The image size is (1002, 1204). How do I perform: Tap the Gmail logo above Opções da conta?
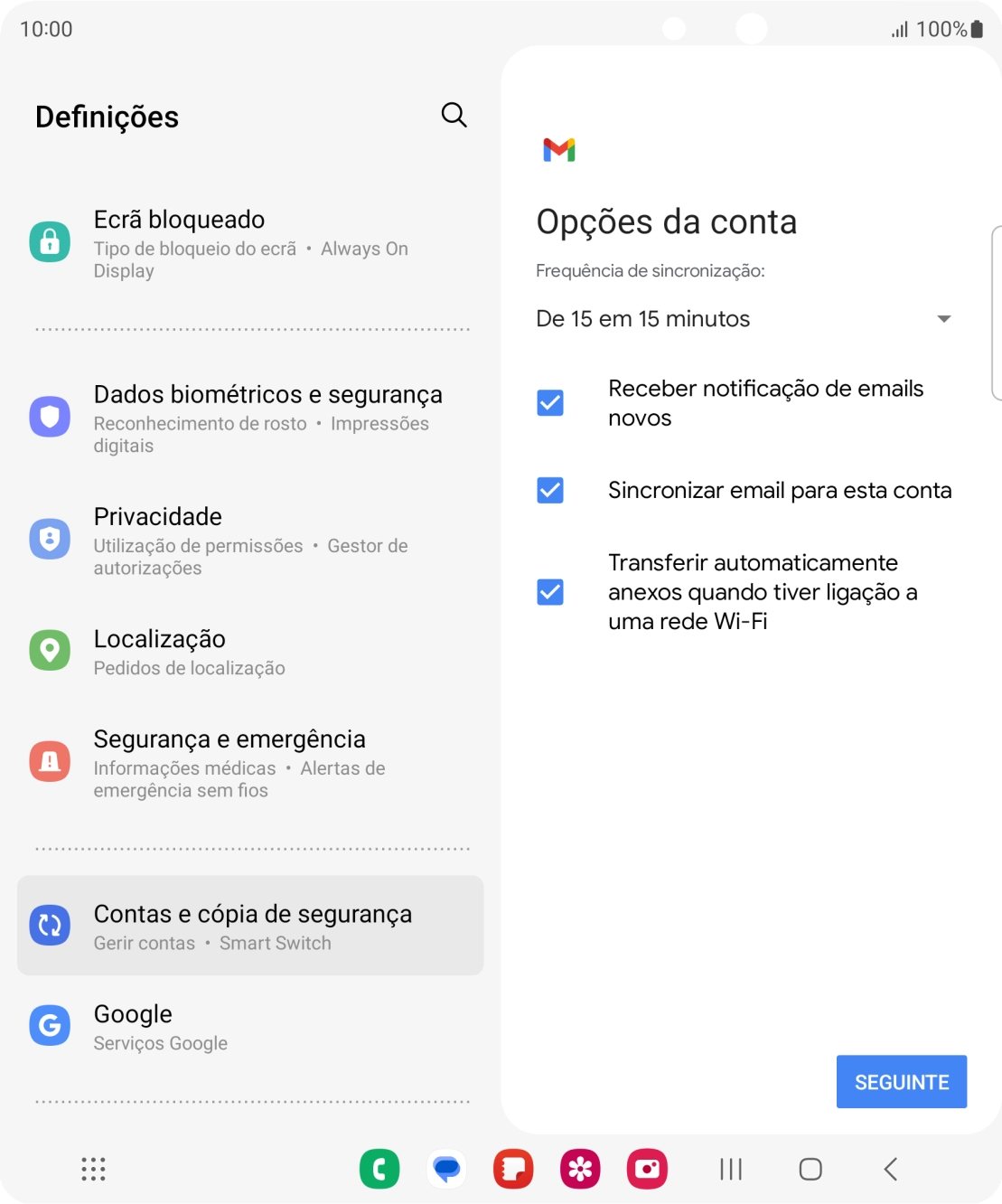tap(559, 150)
